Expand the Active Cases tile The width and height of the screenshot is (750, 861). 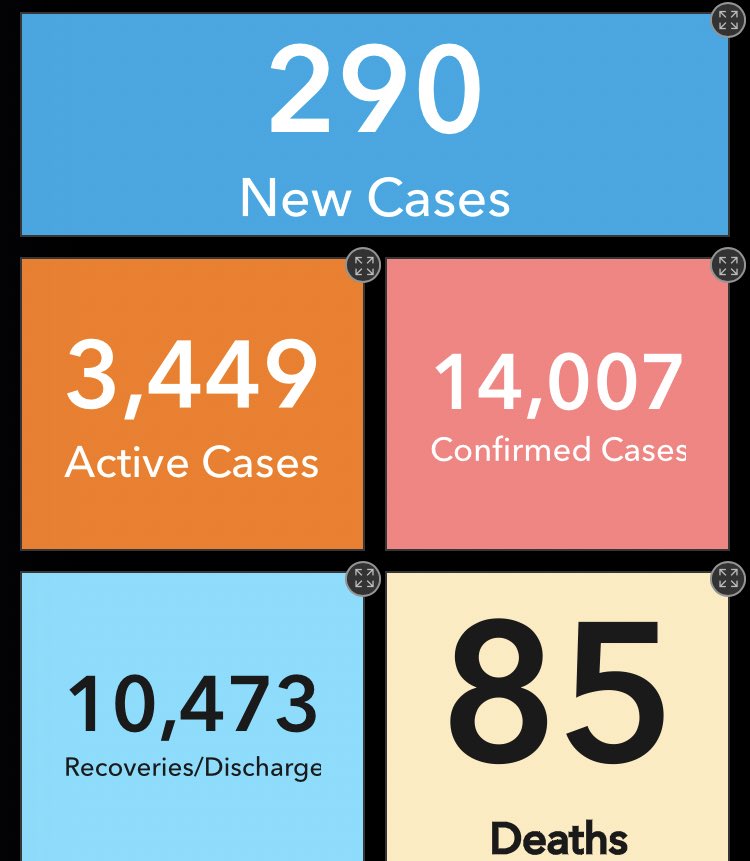click(x=364, y=266)
